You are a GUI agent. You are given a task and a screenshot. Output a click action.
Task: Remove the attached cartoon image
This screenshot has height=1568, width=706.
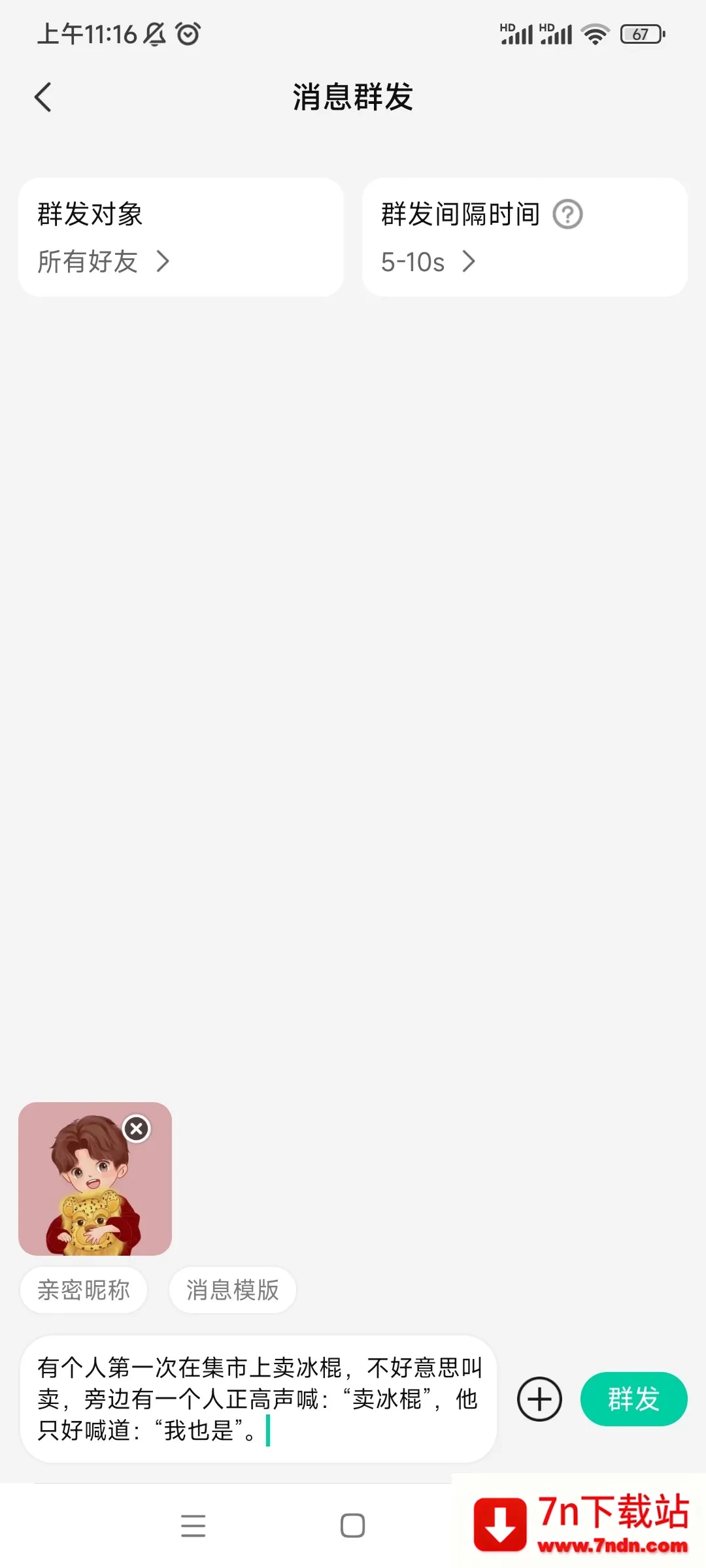point(137,1128)
